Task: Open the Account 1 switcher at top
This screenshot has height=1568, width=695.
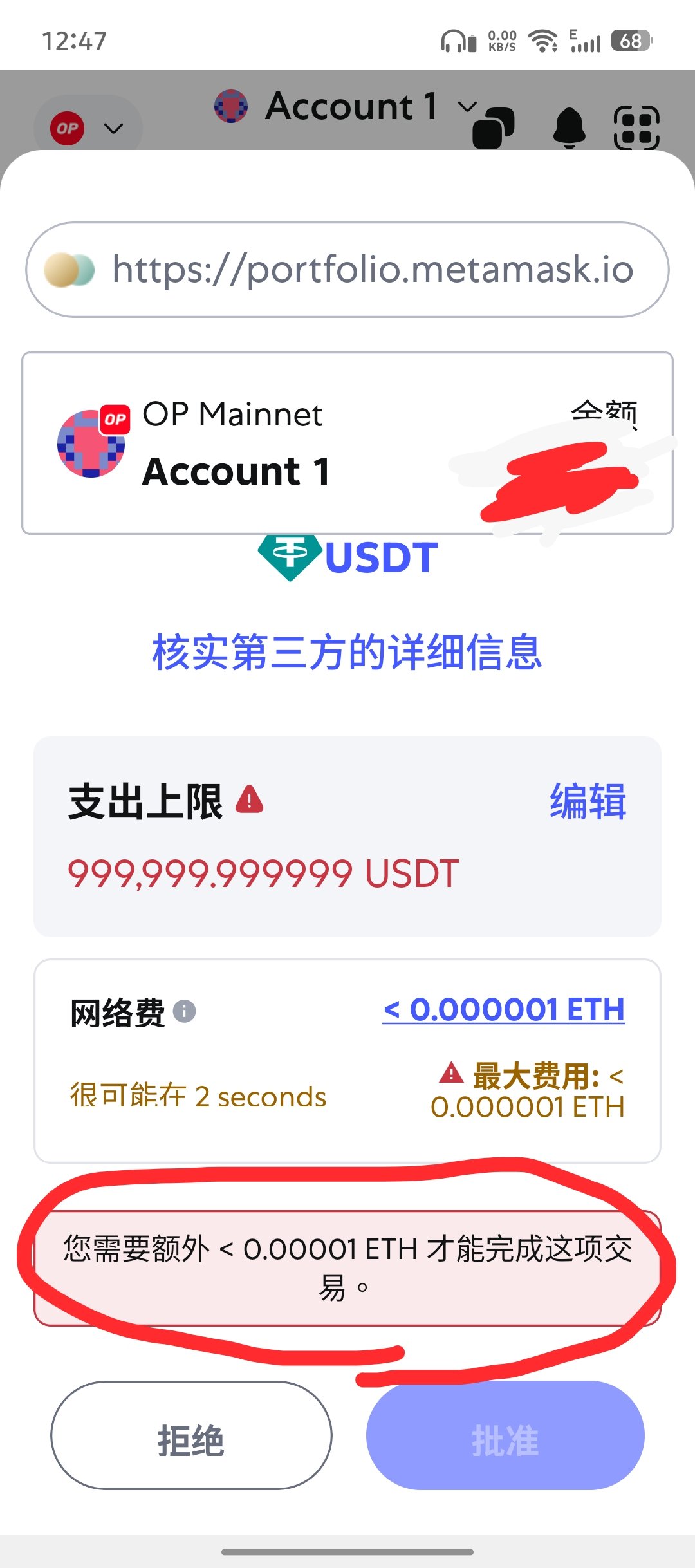Action: pyautogui.click(x=346, y=106)
